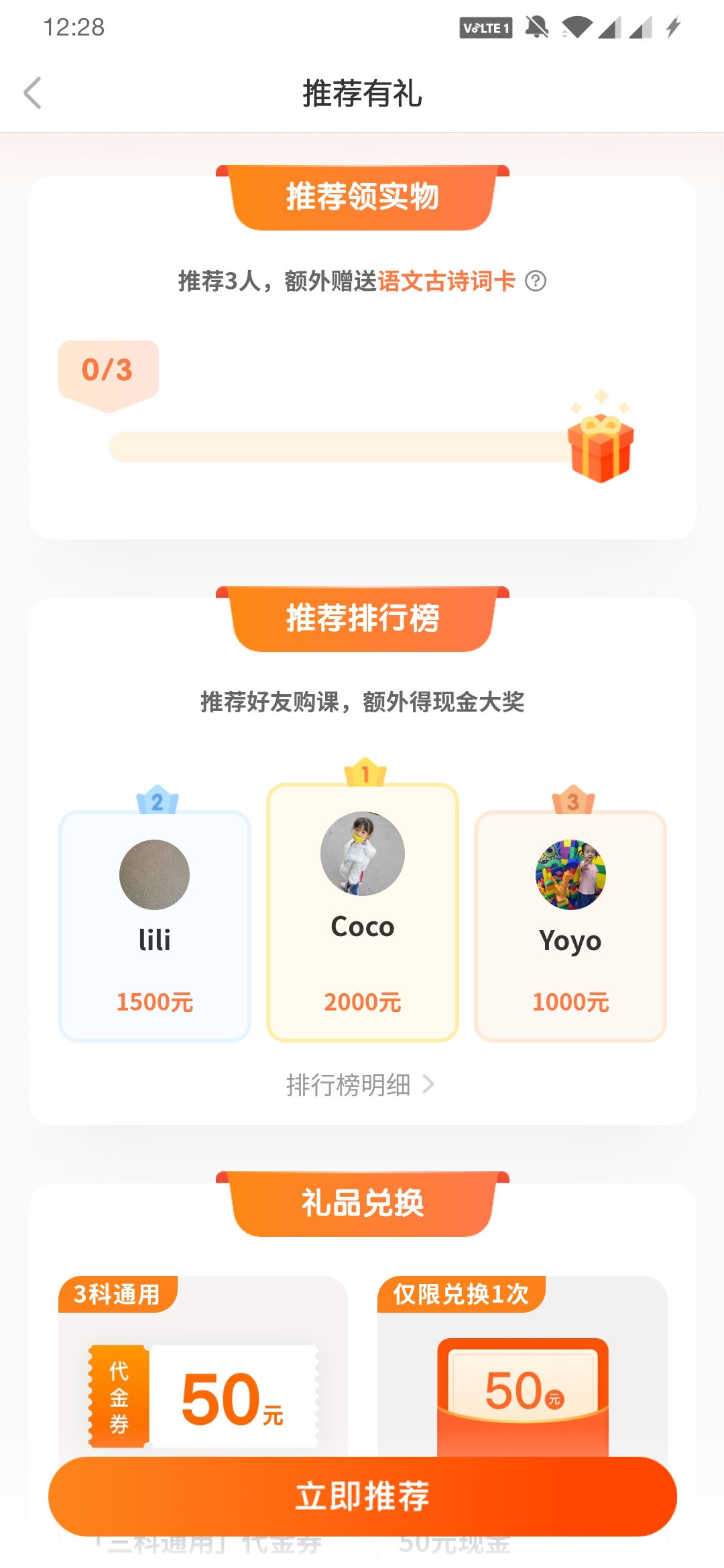Tap the 立即推荐 button
724x1568 pixels.
click(362, 1496)
